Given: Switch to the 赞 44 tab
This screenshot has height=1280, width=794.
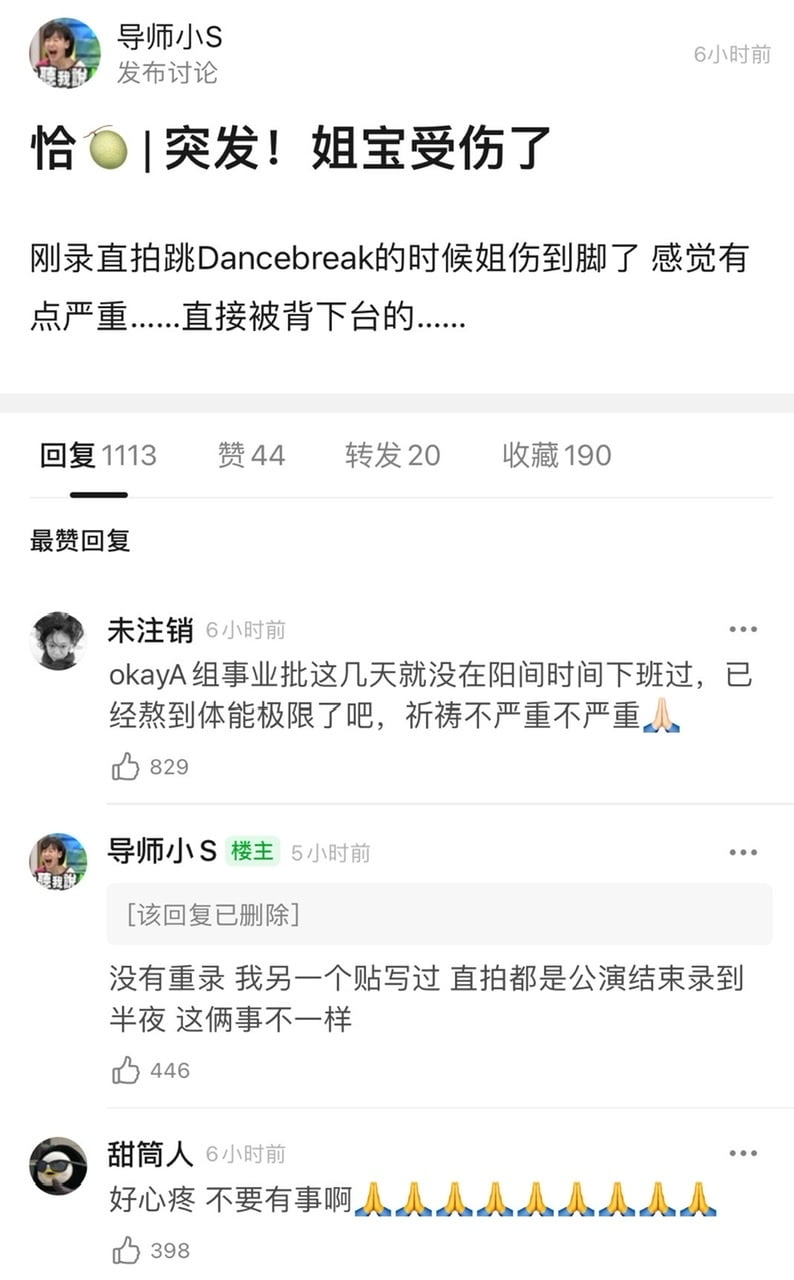Looking at the screenshot, I should point(251,456).
